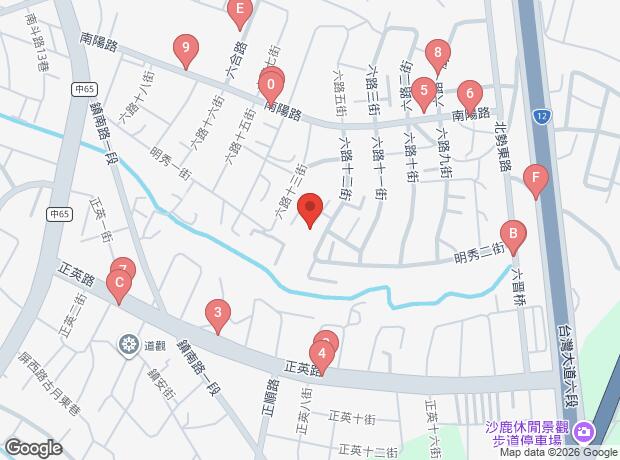Screen dimensions: 620x460
Task: Tap the map marker labeled E
Action: point(240,12)
